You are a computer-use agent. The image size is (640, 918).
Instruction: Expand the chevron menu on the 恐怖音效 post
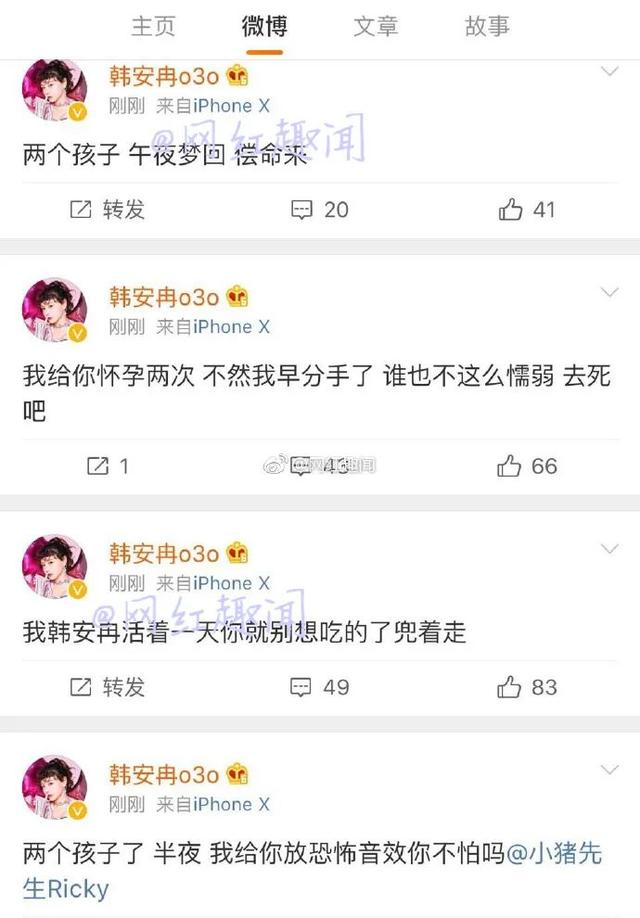click(x=608, y=769)
